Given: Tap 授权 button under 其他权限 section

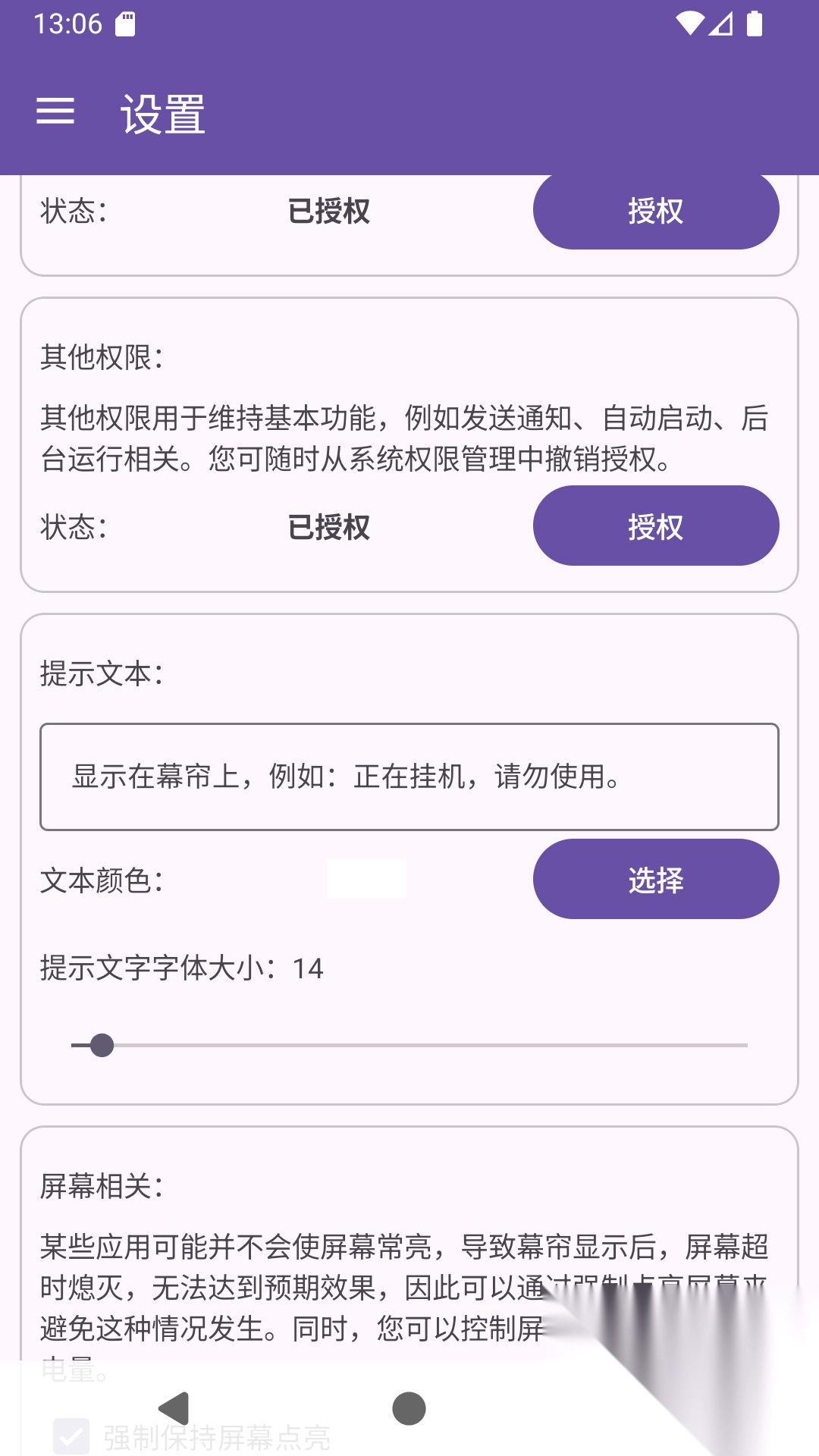Looking at the screenshot, I should click(655, 526).
